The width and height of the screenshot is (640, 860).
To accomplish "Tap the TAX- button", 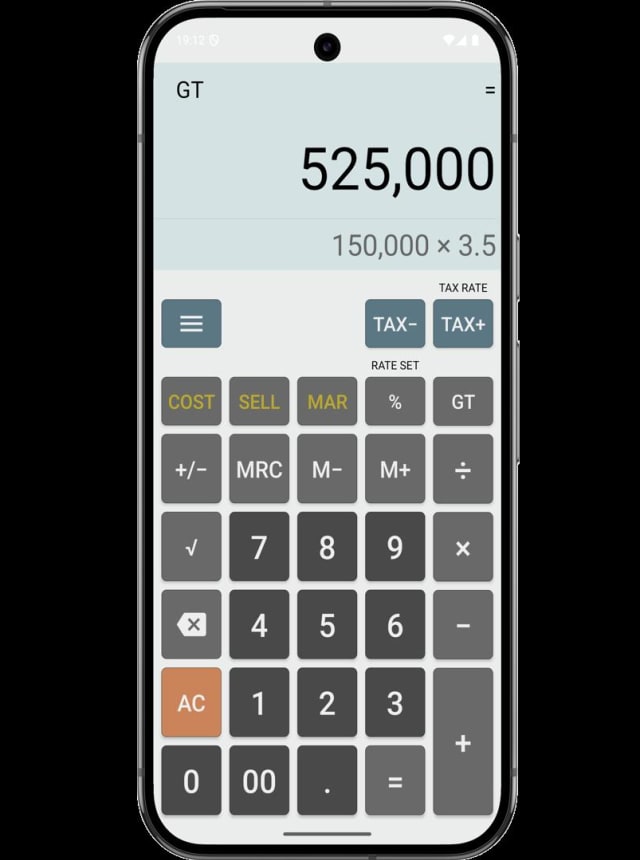I will point(395,324).
